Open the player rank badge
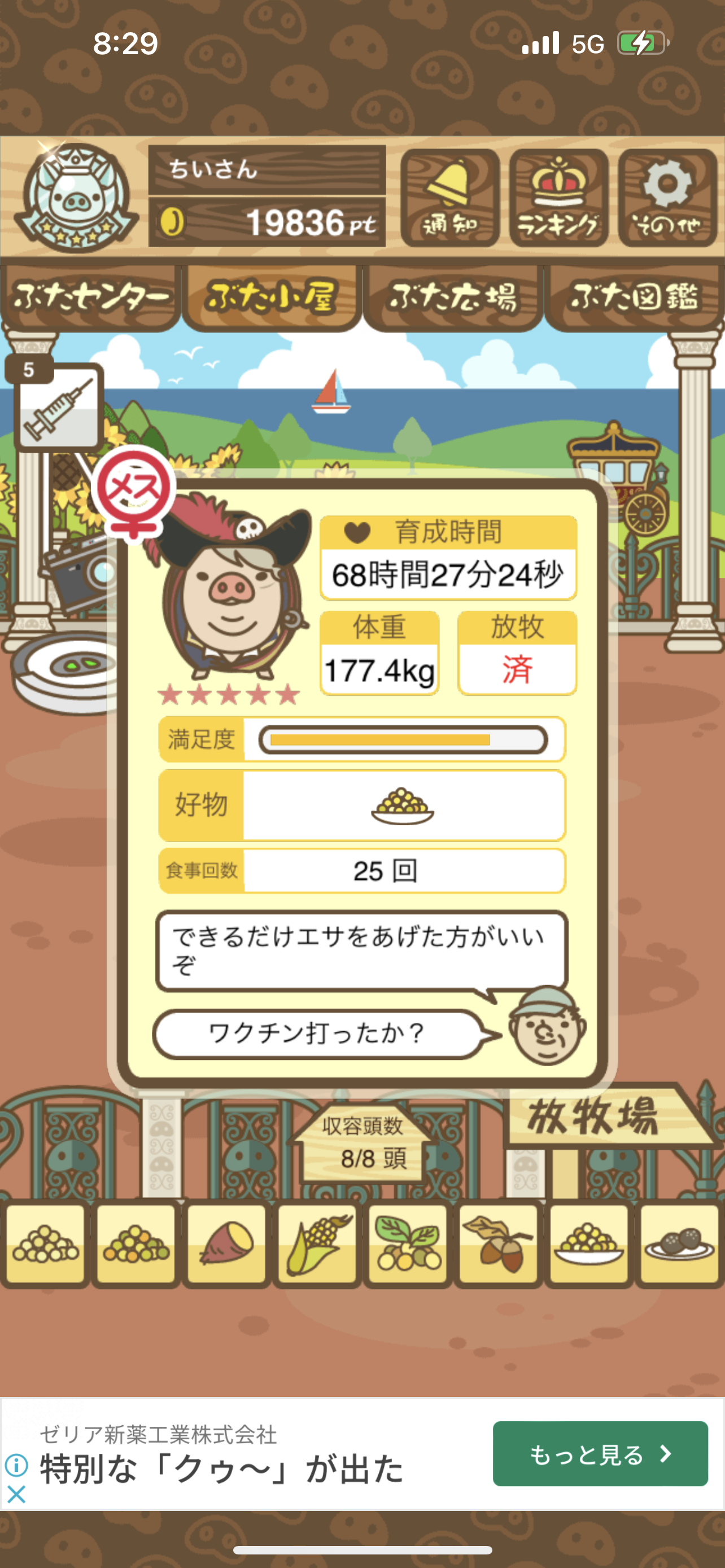The width and height of the screenshot is (725, 1568). click(76, 198)
